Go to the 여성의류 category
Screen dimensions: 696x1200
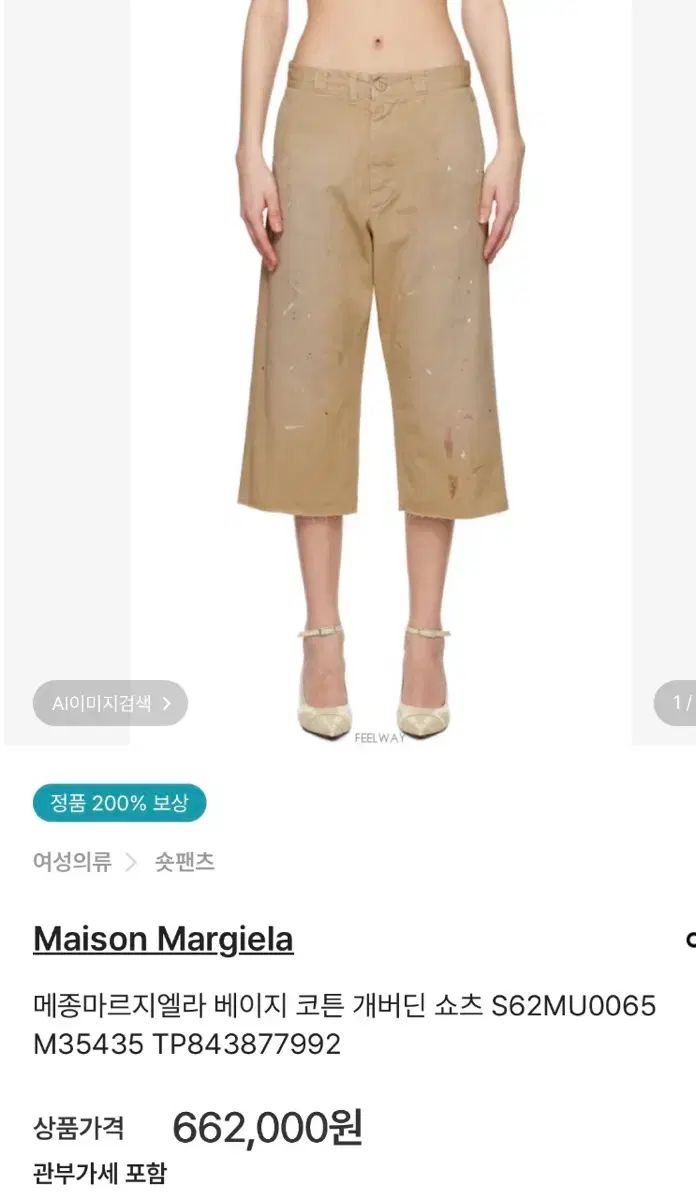pos(72,862)
